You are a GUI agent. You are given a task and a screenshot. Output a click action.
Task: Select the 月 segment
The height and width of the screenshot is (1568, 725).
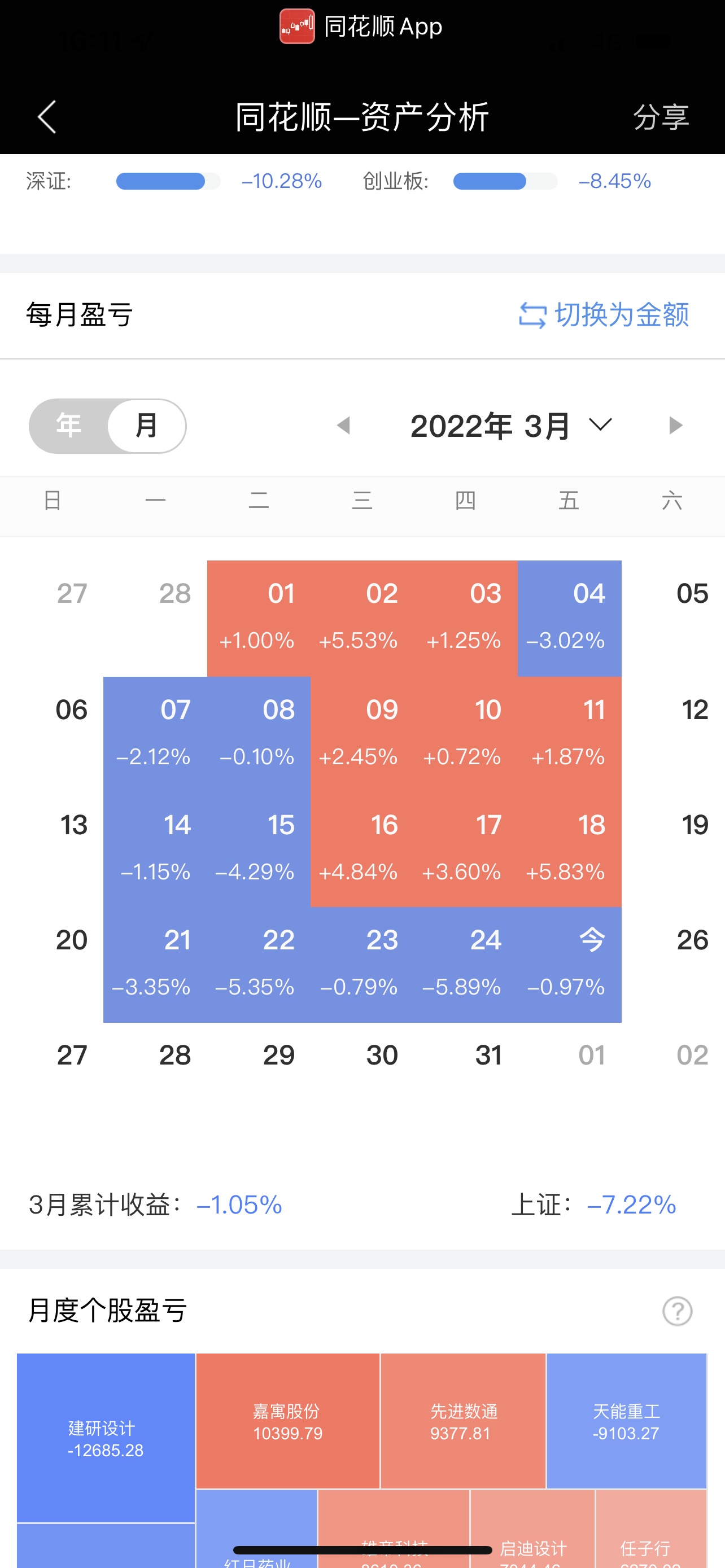[147, 426]
